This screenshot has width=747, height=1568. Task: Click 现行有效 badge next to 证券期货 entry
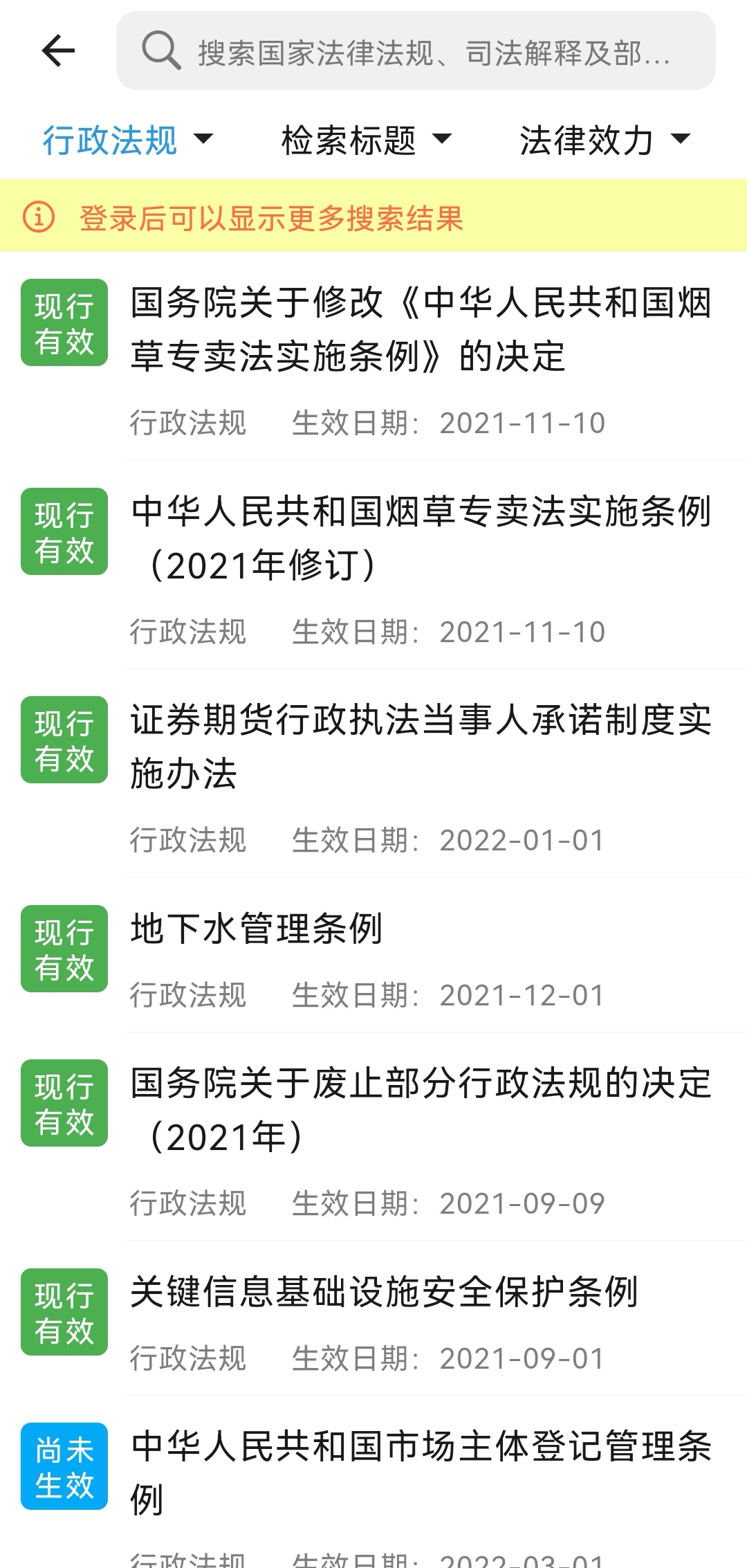click(64, 738)
